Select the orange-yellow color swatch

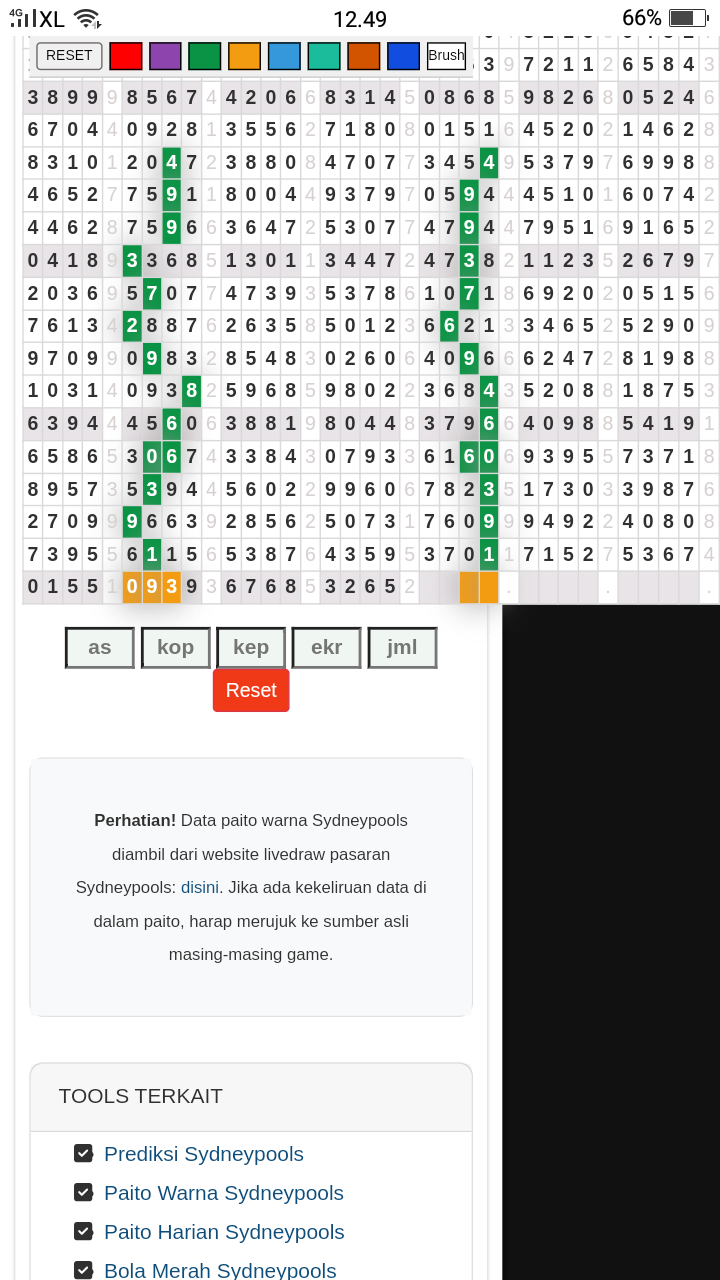244,56
